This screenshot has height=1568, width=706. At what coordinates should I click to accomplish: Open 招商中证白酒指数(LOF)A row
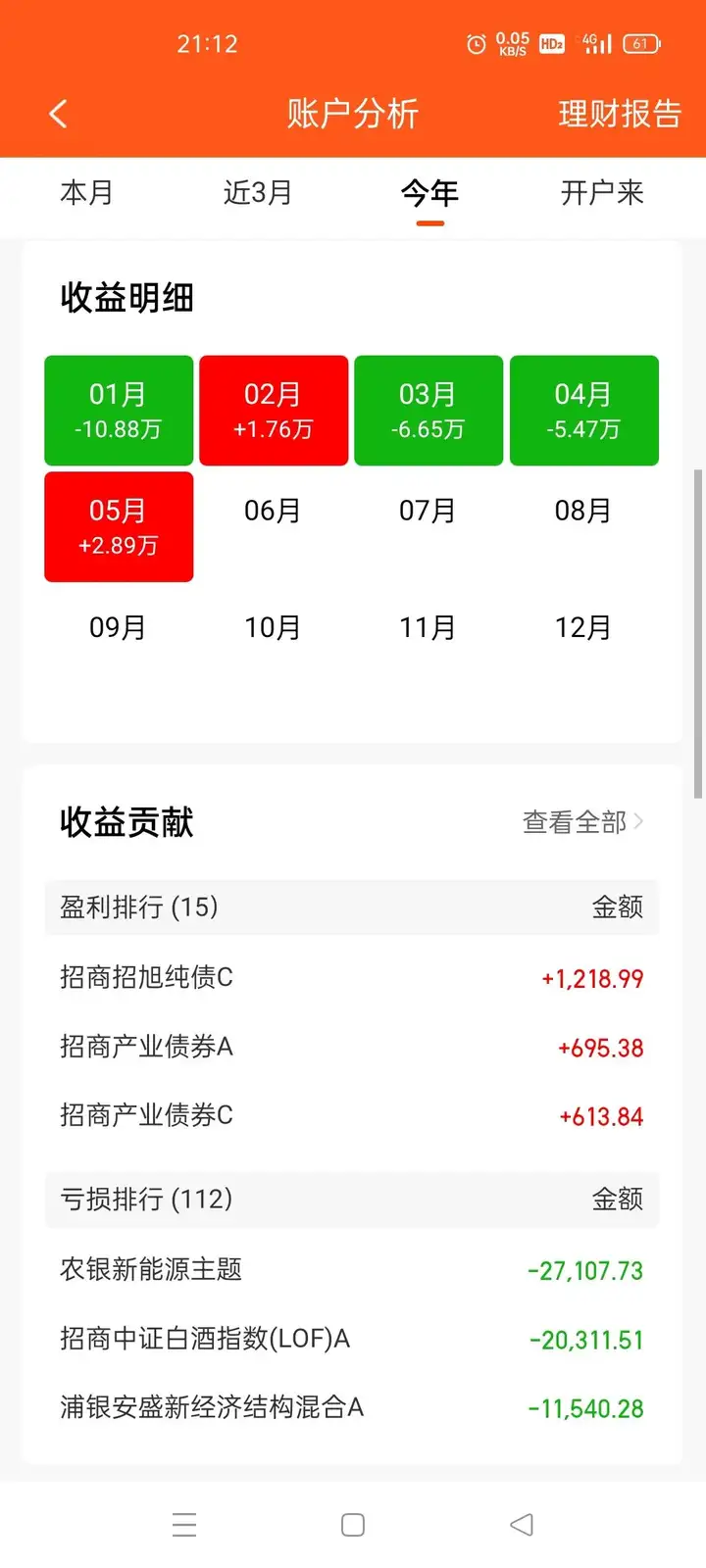click(352, 1339)
